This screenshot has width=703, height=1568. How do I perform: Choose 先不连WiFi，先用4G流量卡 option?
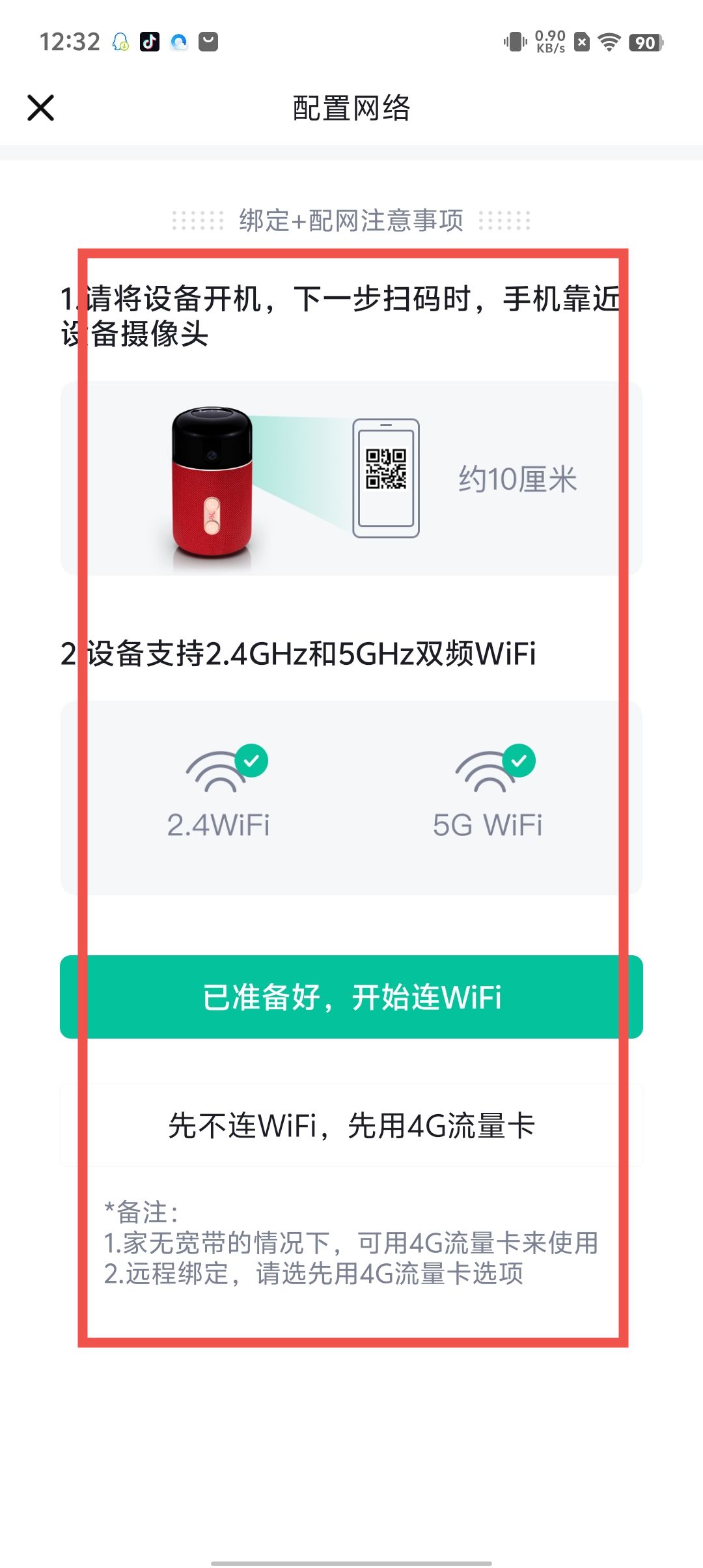pos(351,1126)
